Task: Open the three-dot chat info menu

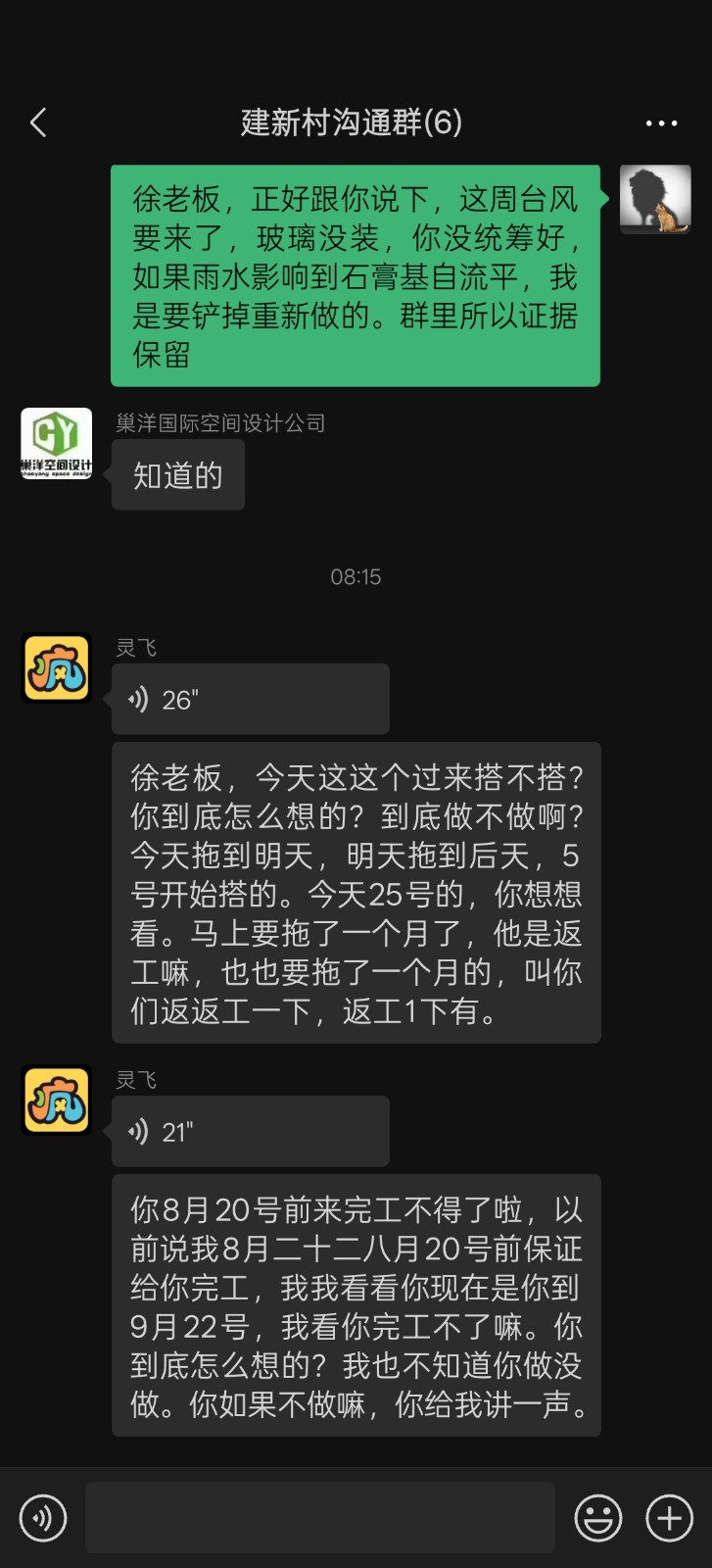Action: tap(661, 123)
